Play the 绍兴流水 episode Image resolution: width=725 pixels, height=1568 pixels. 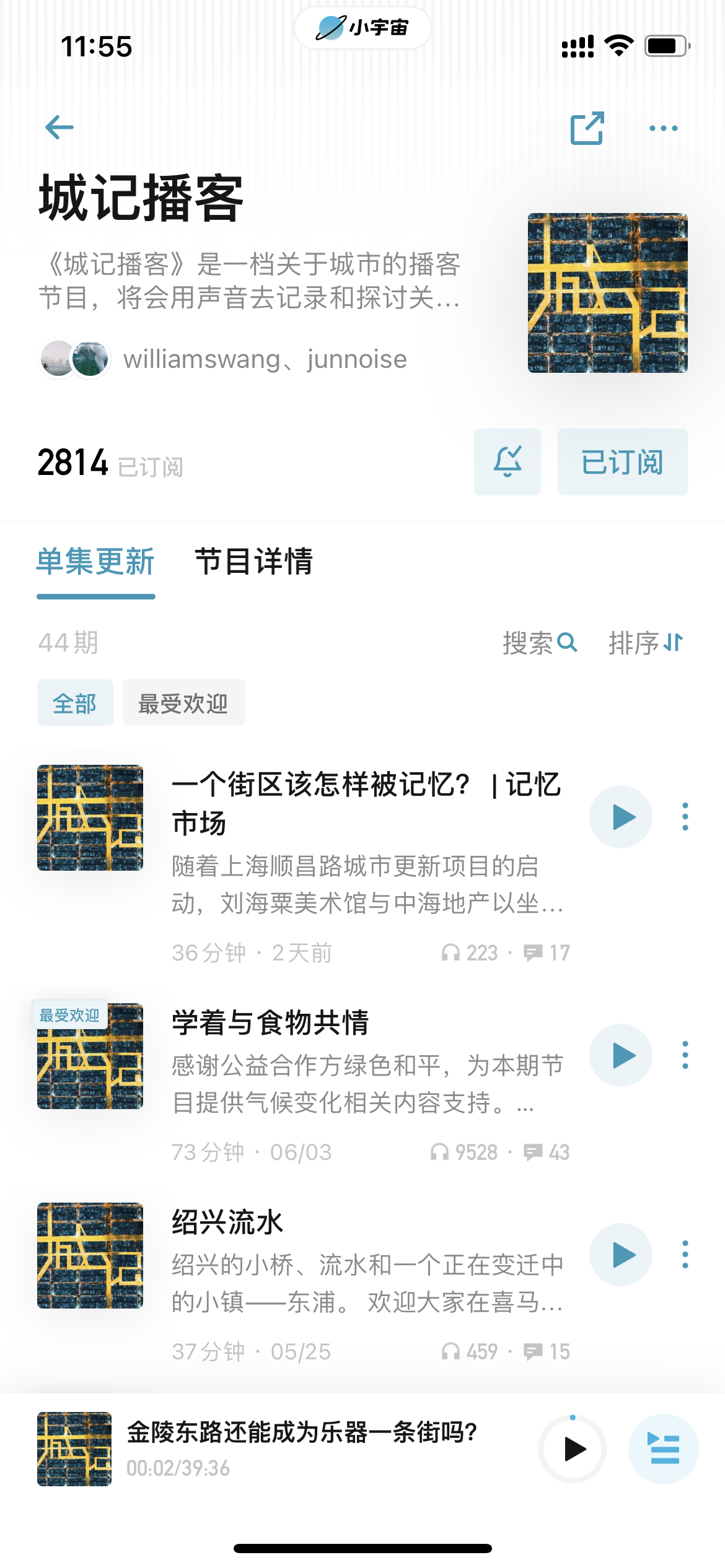pyautogui.click(x=621, y=1255)
